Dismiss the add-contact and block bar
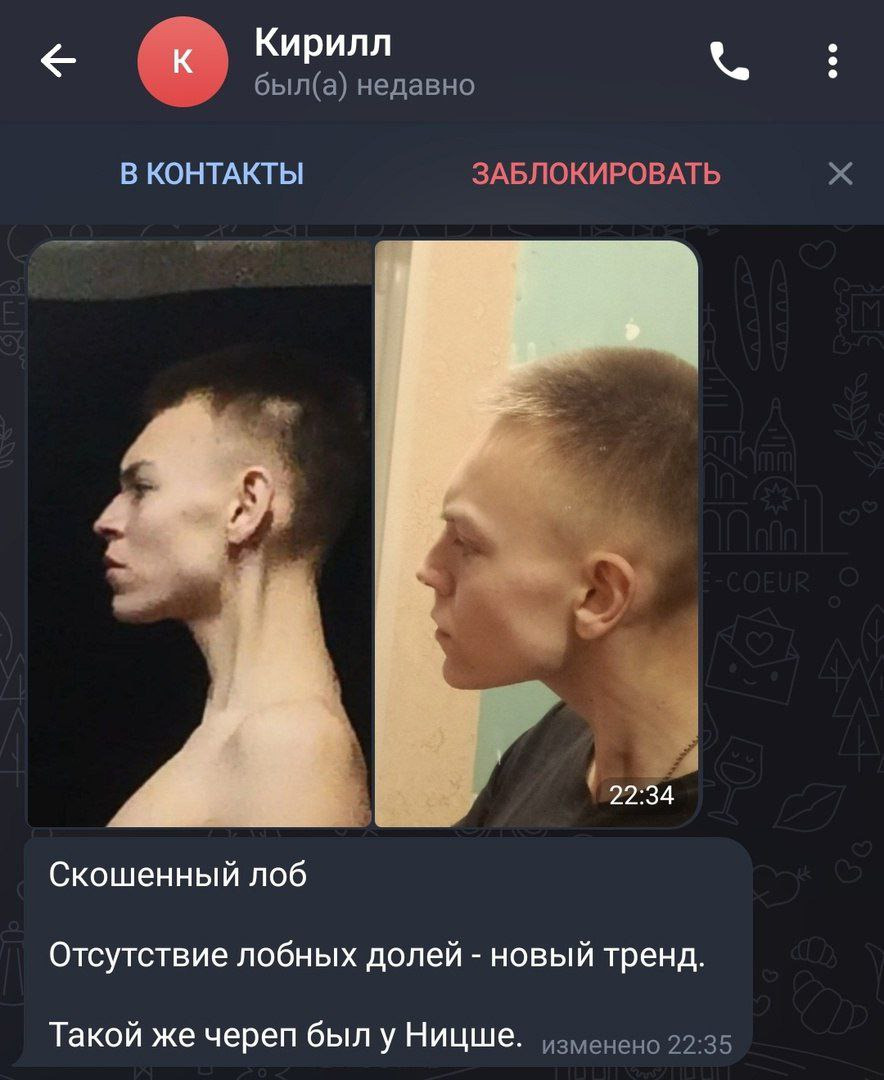The height and width of the screenshot is (1080, 884). pos(841,174)
